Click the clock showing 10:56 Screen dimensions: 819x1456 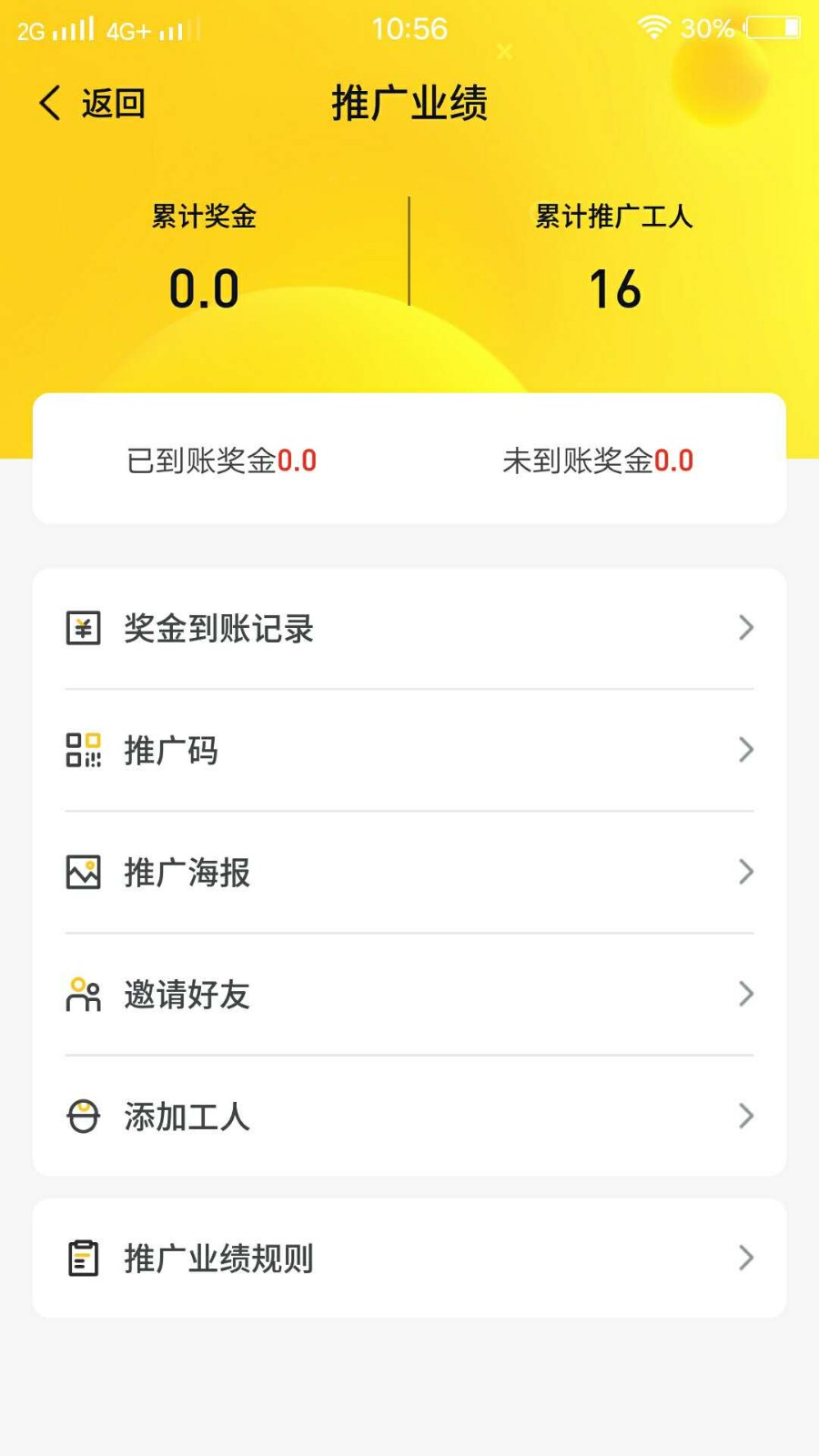pos(409,28)
